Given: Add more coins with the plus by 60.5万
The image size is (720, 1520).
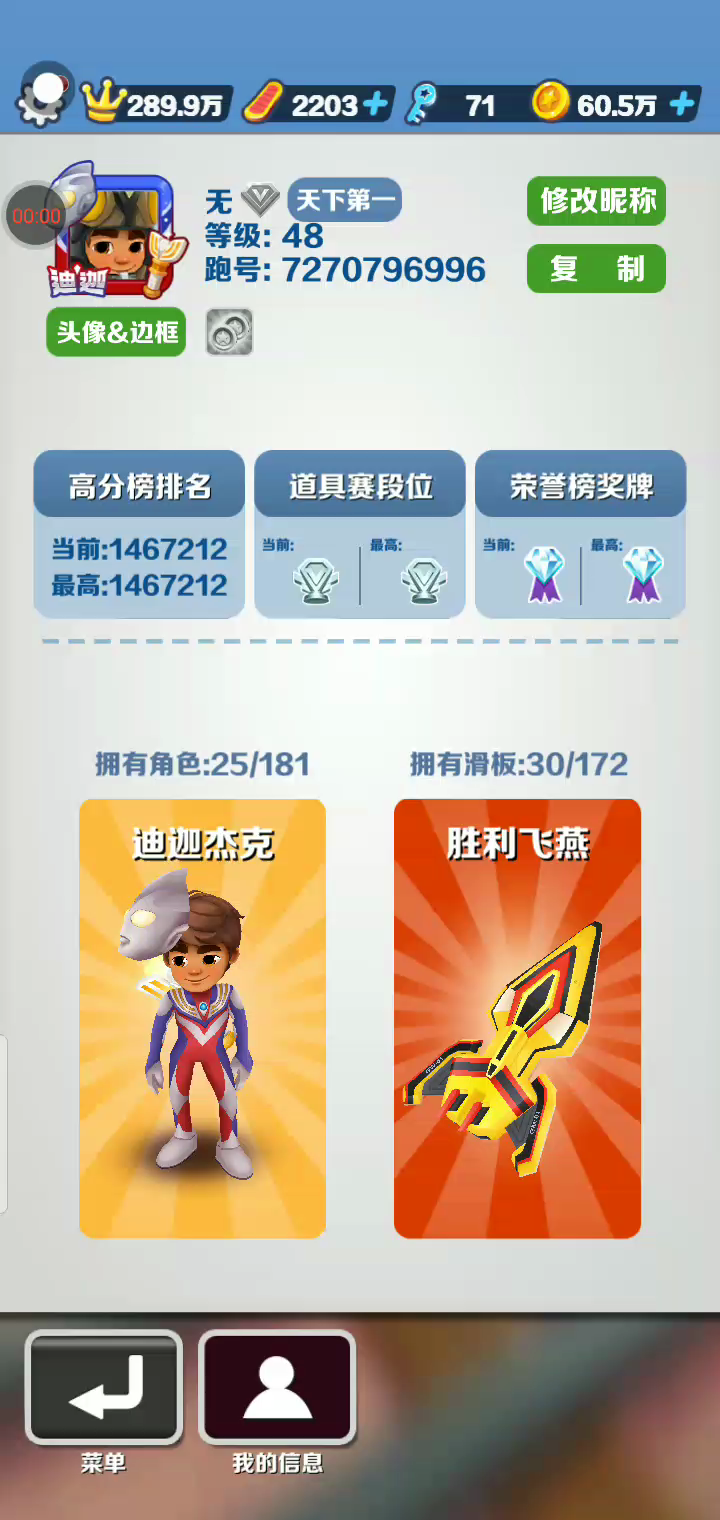Looking at the screenshot, I should [x=682, y=104].
